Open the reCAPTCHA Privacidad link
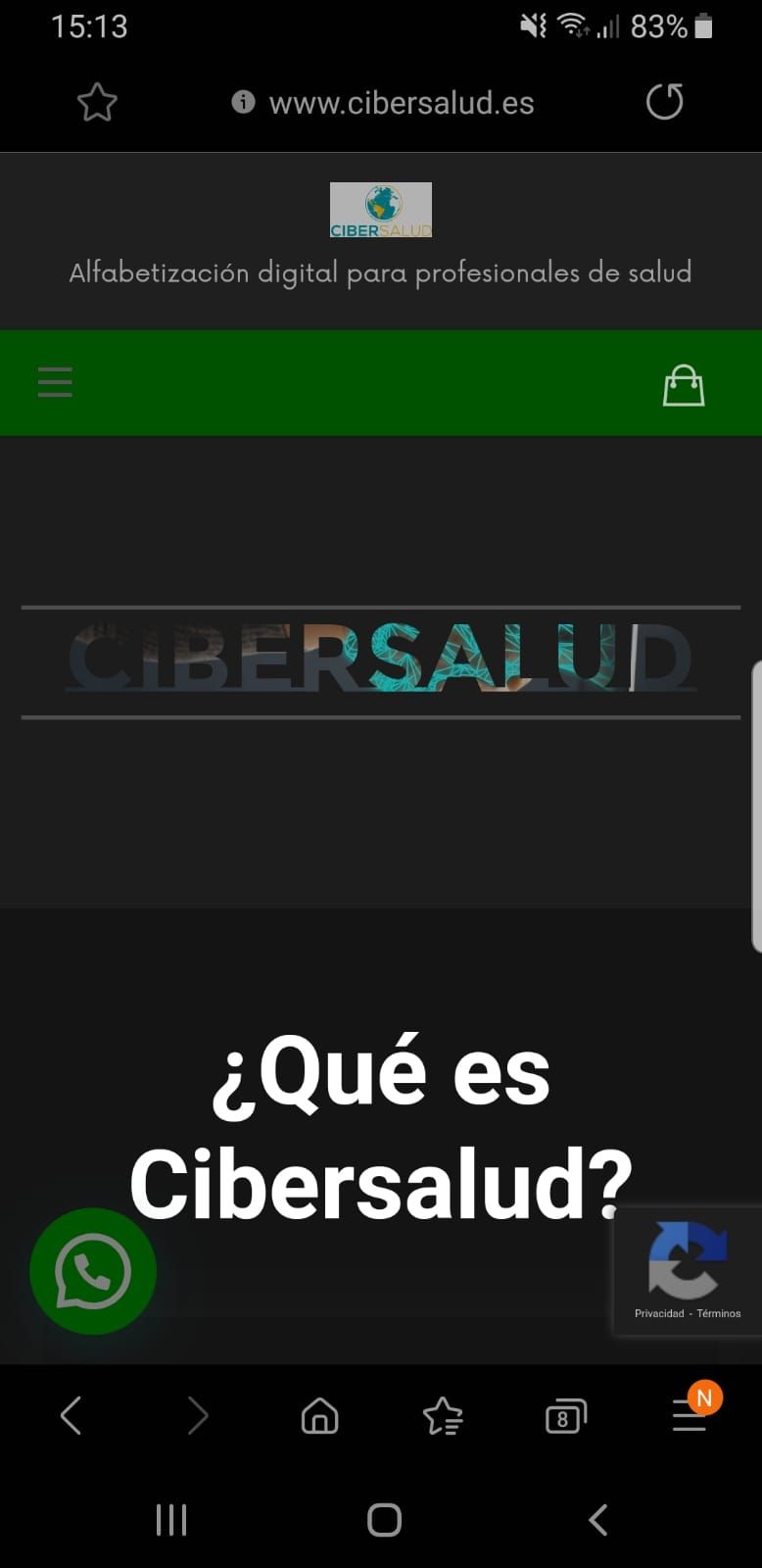 pyautogui.click(x=659, y=1313)
